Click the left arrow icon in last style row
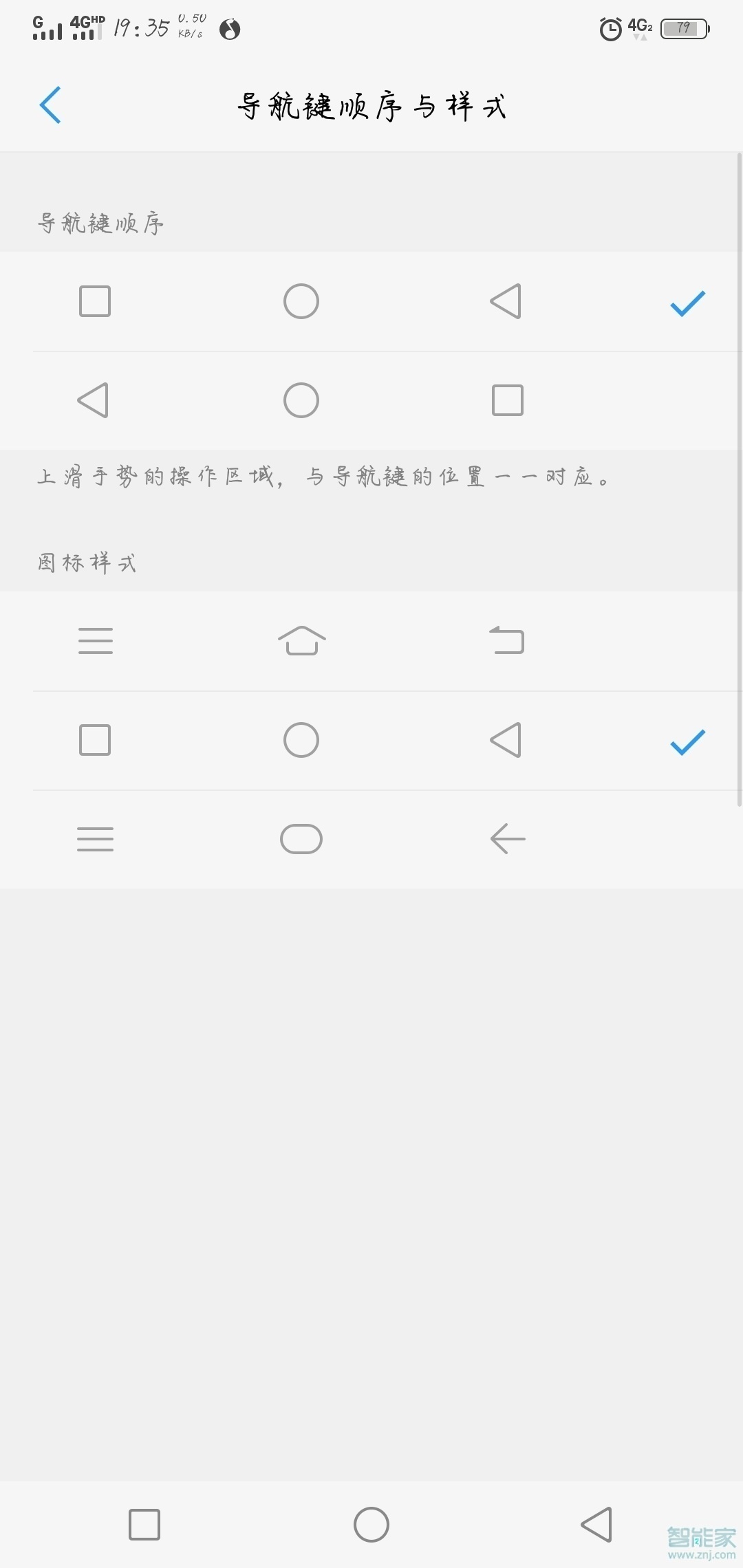The height and width of the screenshot is (1568, 743). click(x=507, y=839)
